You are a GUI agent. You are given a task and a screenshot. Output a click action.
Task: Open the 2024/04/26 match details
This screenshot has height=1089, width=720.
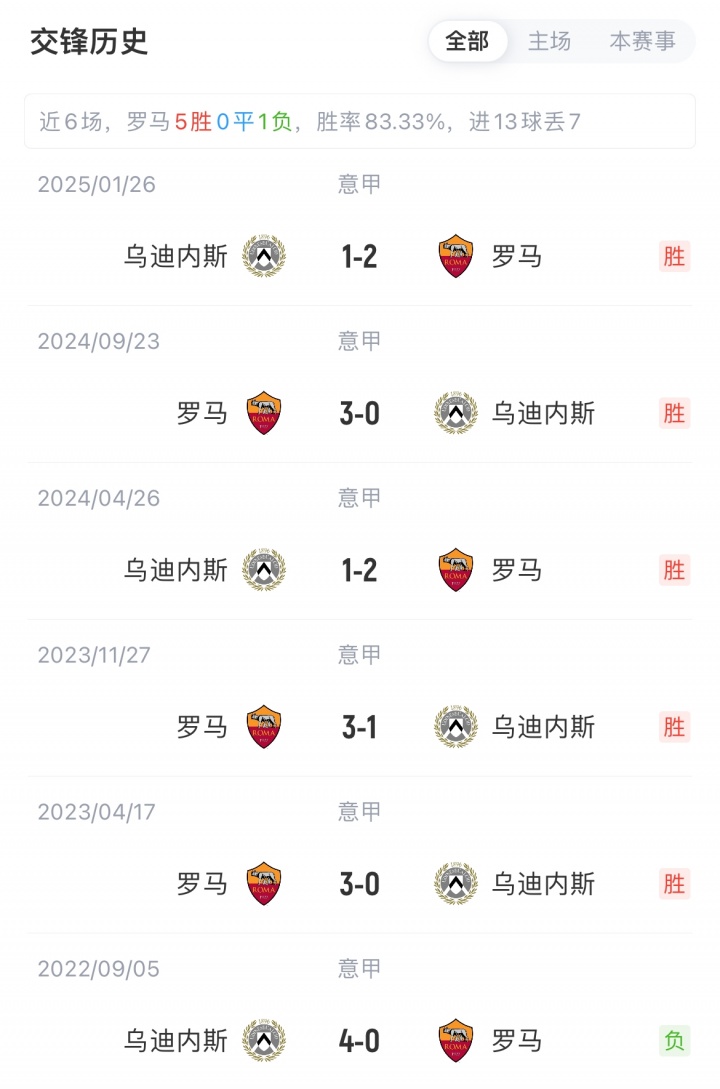(x=360, y=570)
